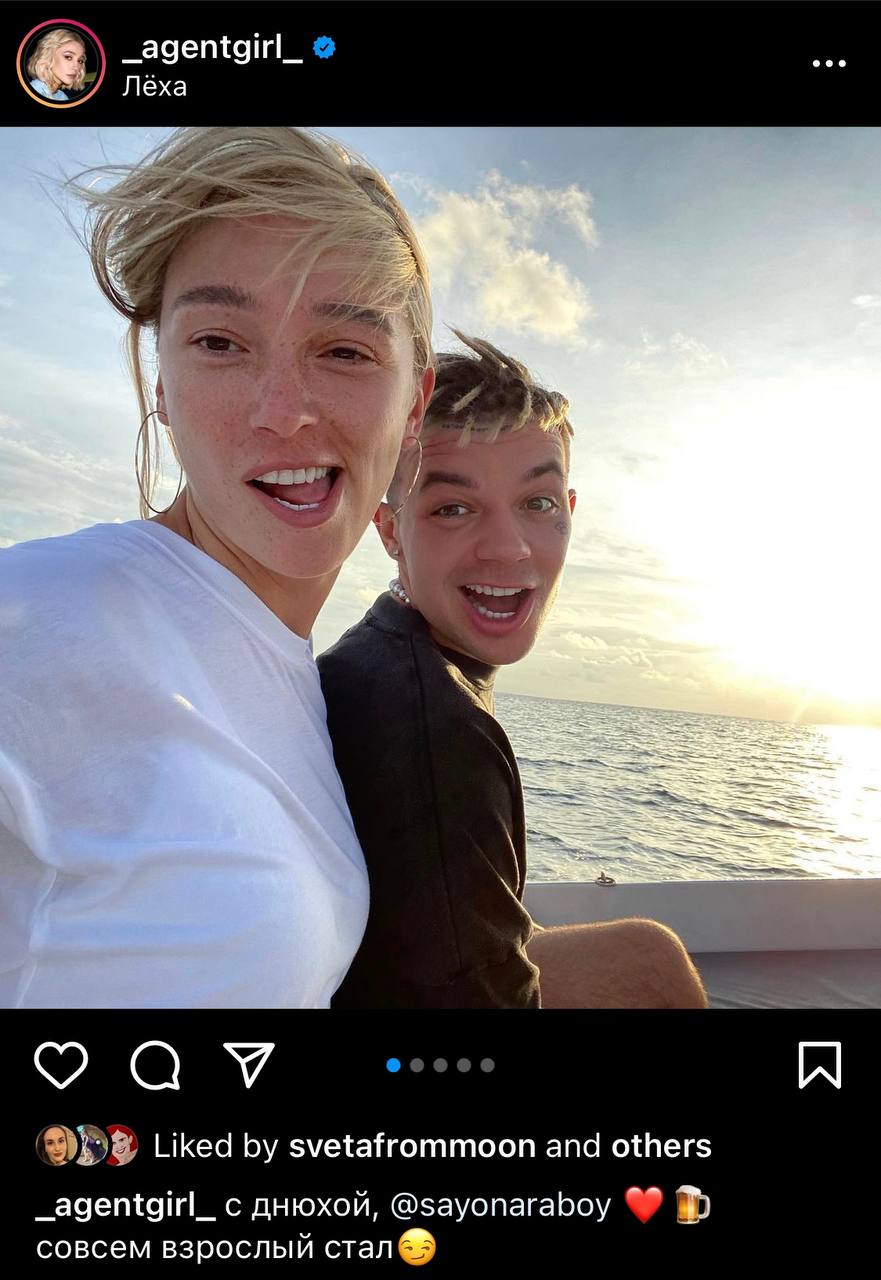Open _agentgirl_ username in the caption
The image size is (881, 1280).
coord(126,1206)
